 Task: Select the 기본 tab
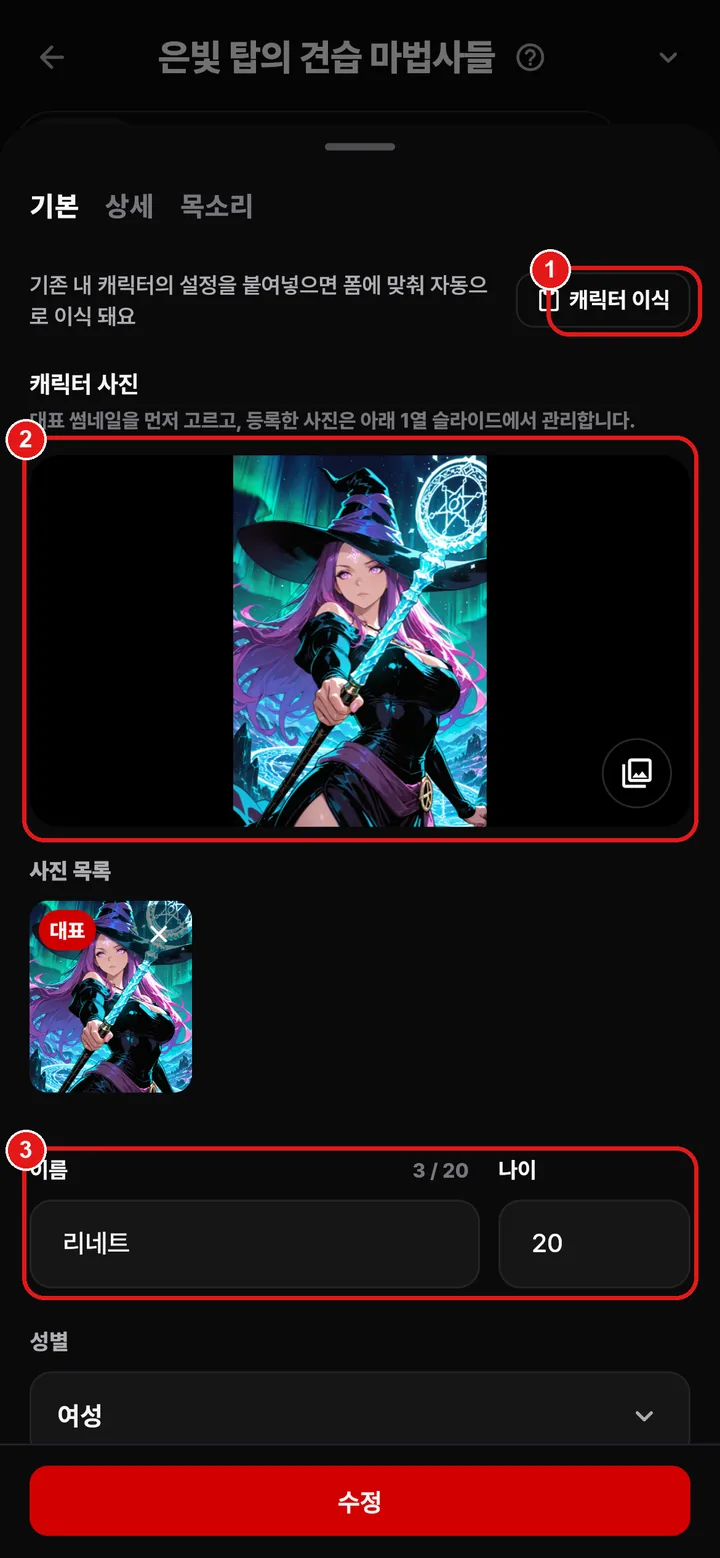[x=54, y=207]
